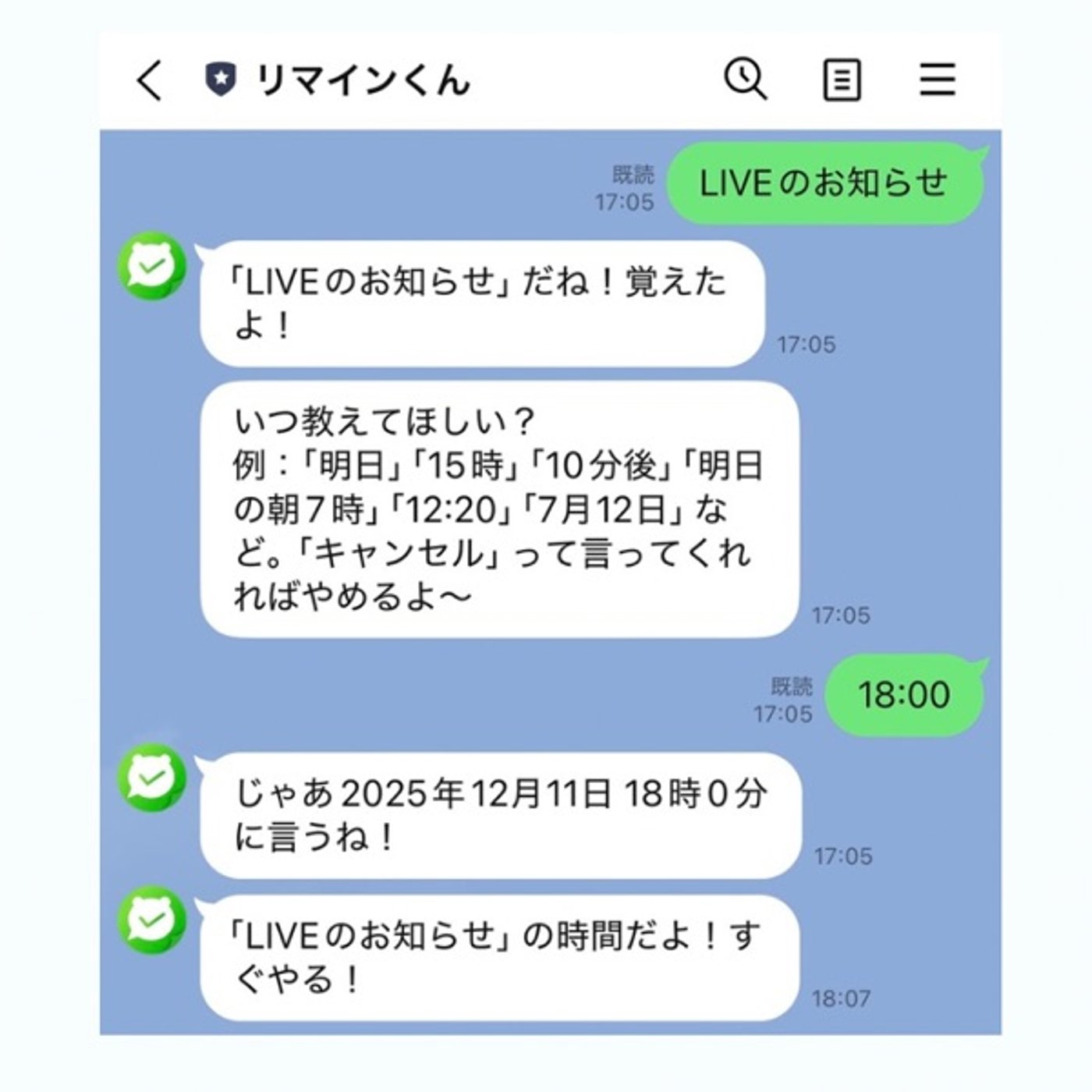Search messages in this chat
This screenshot has height=1092, width=1092.
pos(745,80)
